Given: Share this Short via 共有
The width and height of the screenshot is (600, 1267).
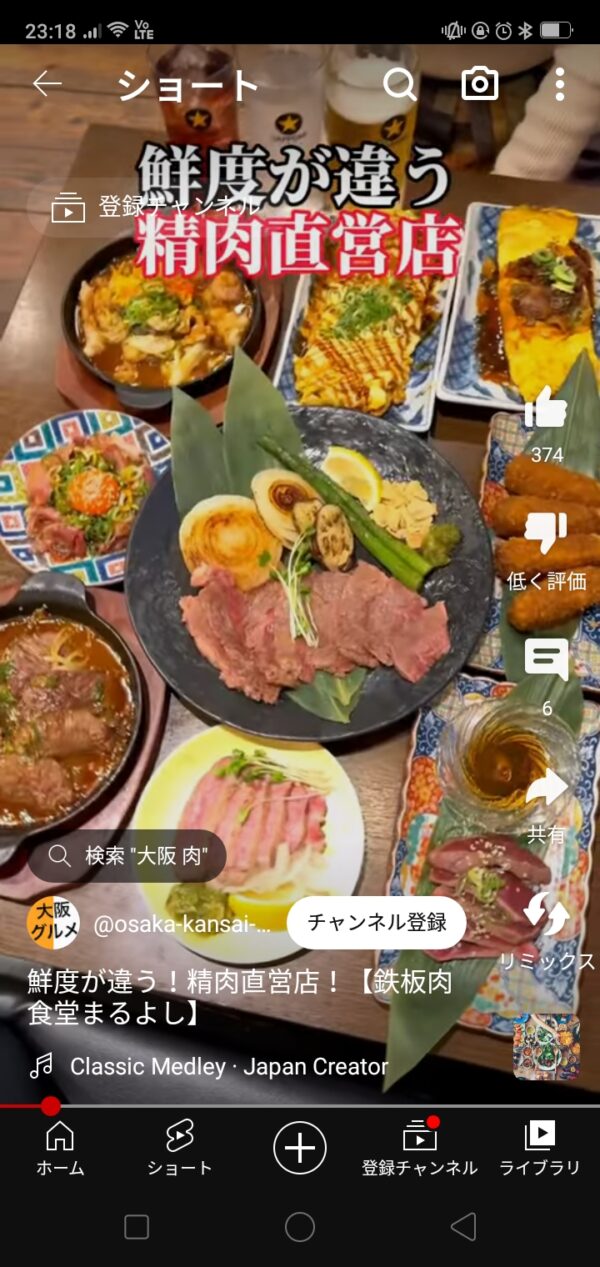Looking at the screenshot, I should point(546,790).
